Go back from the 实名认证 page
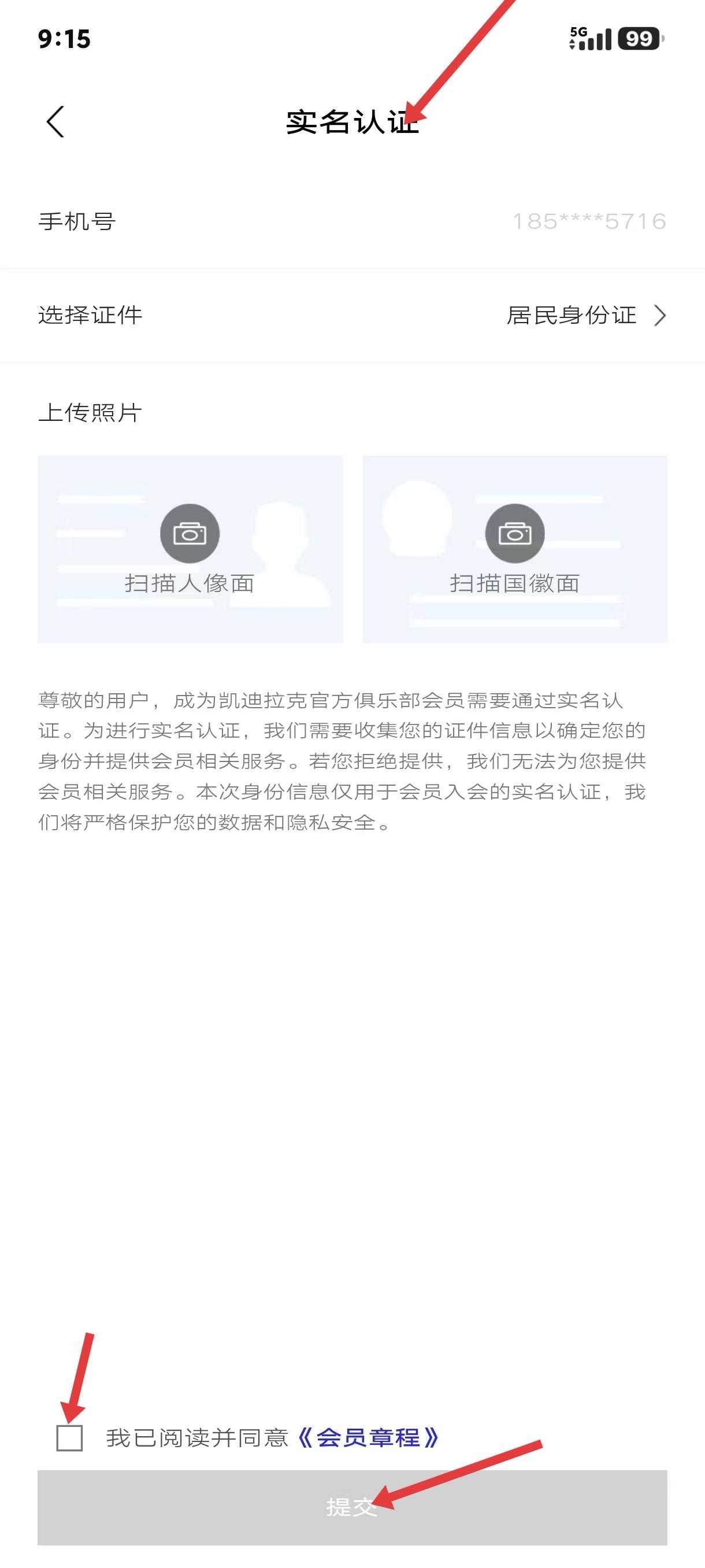 (55, 122)
